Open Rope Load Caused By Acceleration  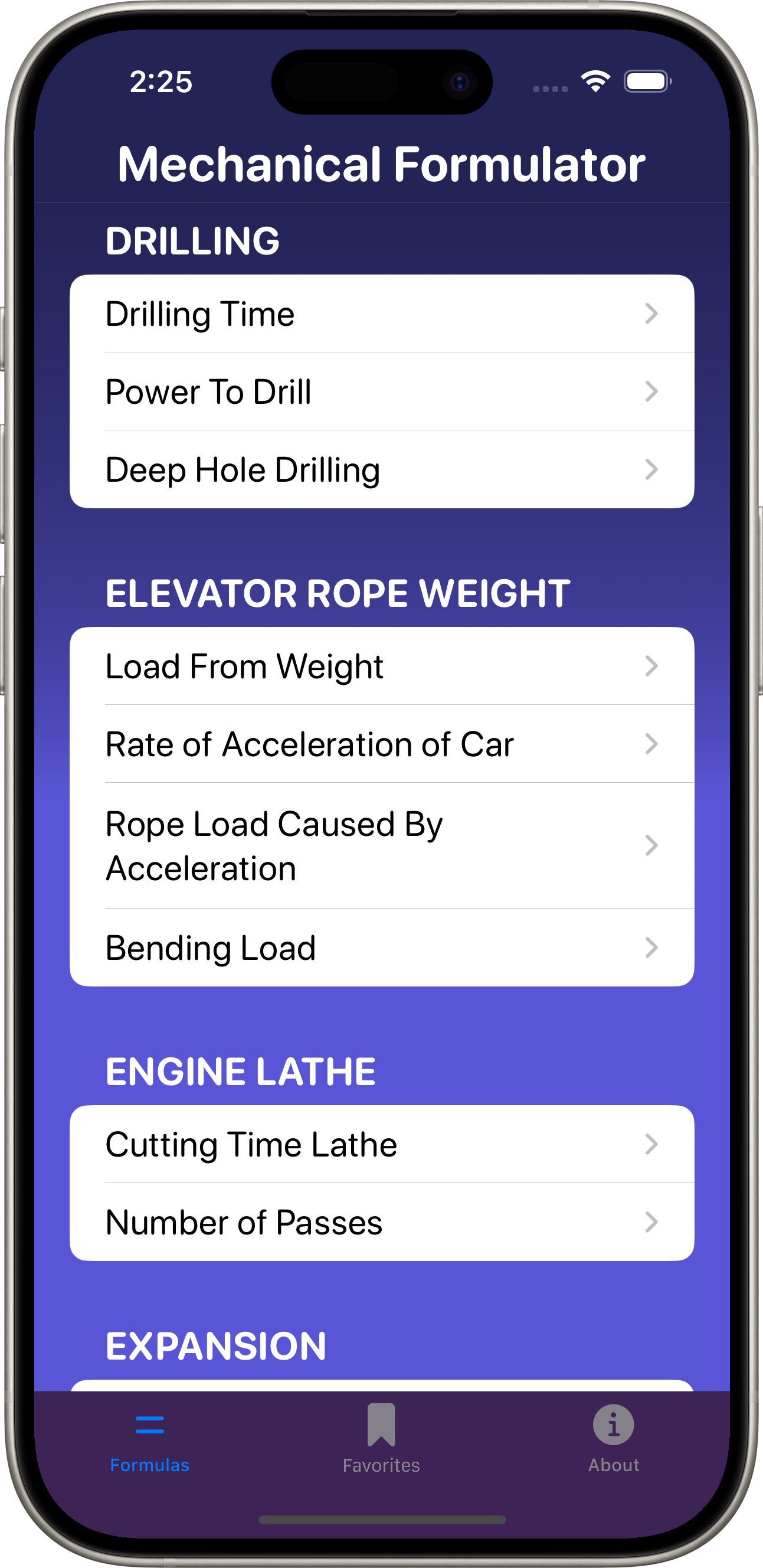[381, 845]
